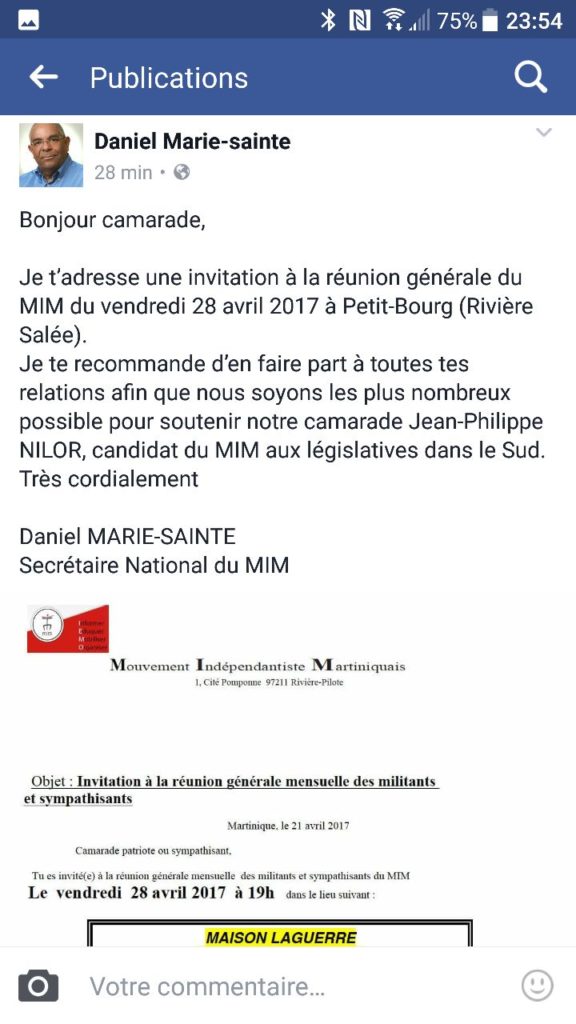Go back using the top arrow
This screenshot has width=576, height=1024.
coord(44,78)
